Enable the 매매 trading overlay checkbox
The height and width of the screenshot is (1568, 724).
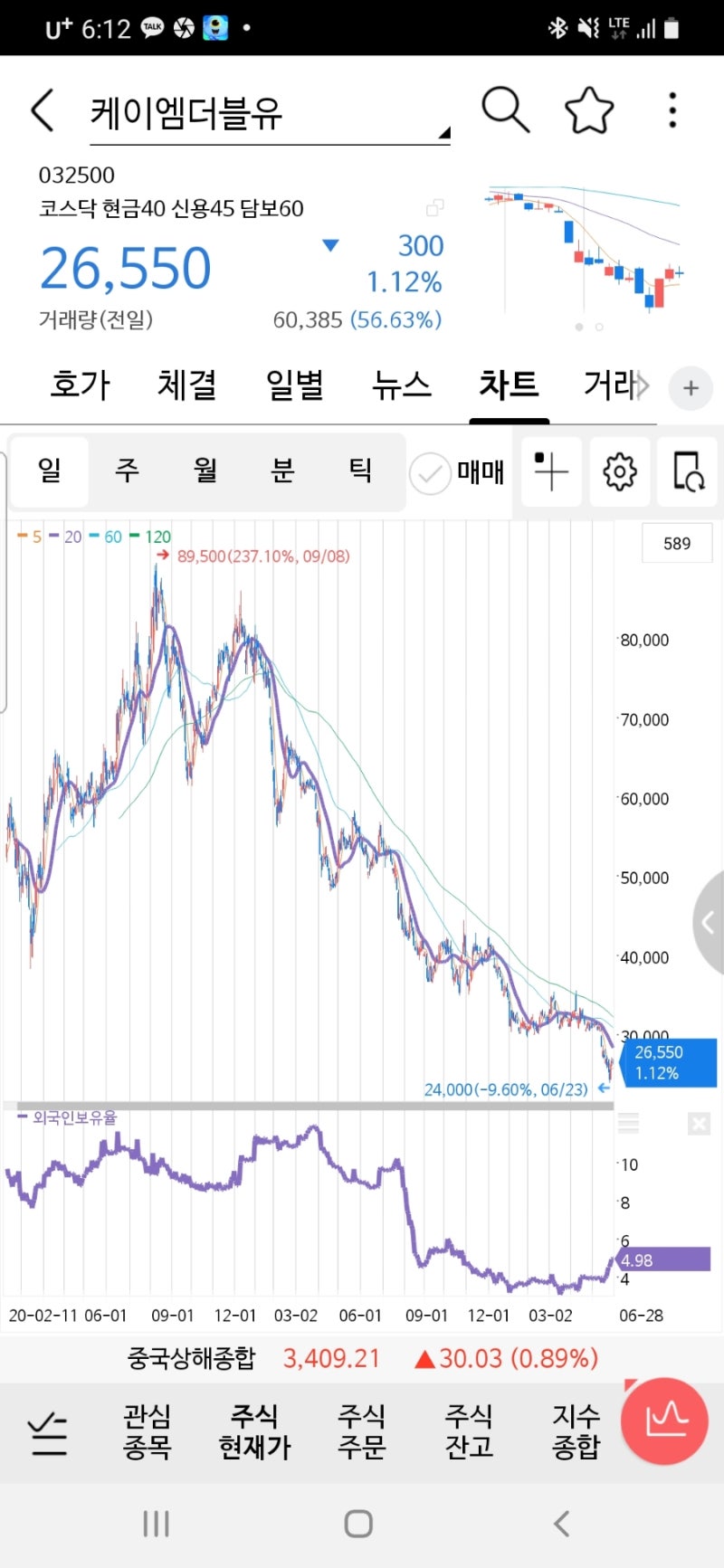pos(431,471)
